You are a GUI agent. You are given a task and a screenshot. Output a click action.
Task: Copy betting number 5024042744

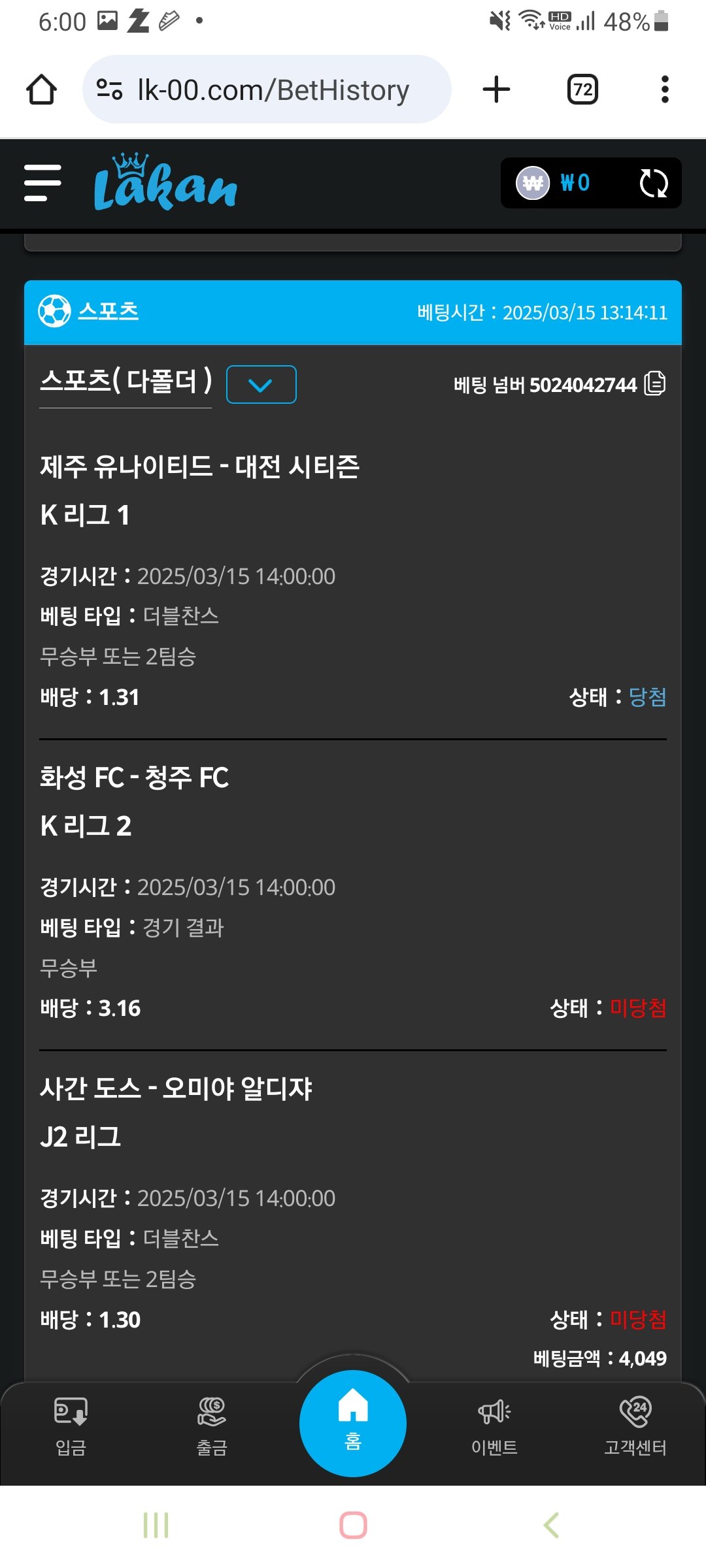pyautogui.click(x=655, y=384)
